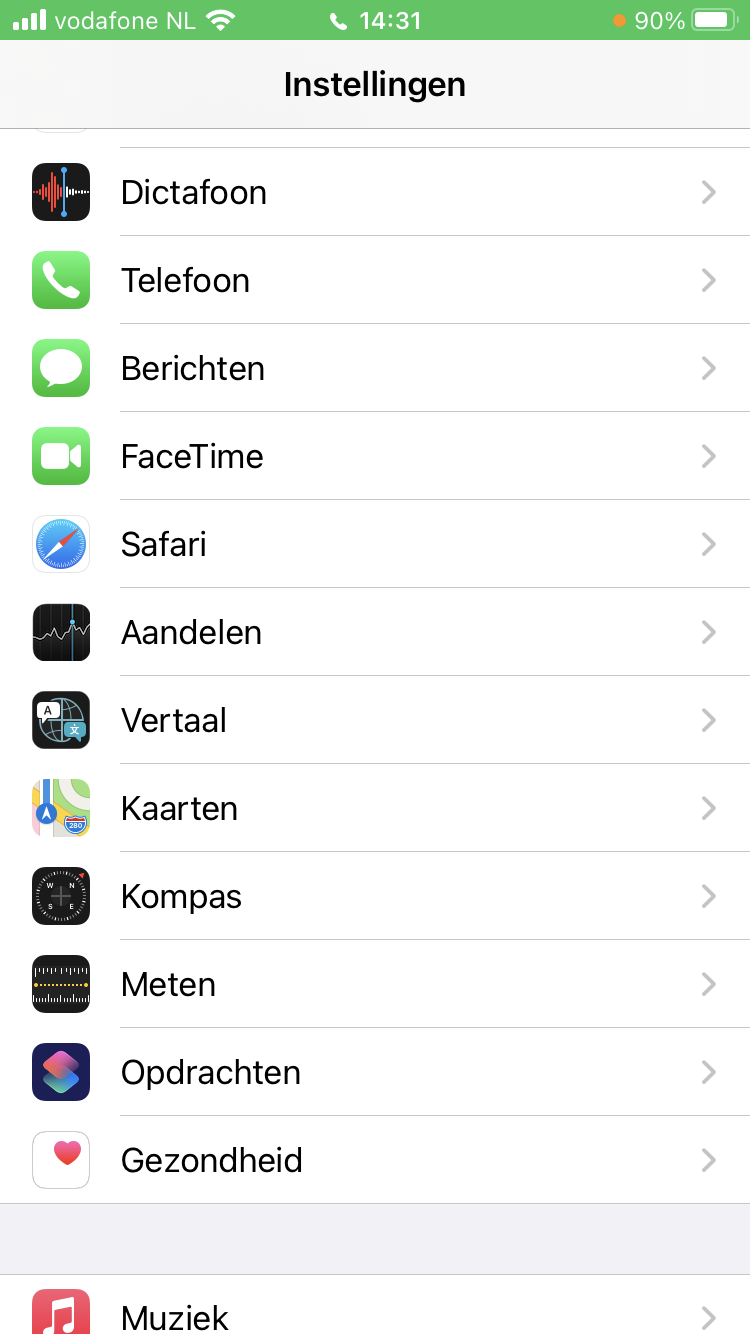The height and width of the screenshot is (1334, 750).
Task: Open the chevron next to Kaarten
Action: point(709,808)
